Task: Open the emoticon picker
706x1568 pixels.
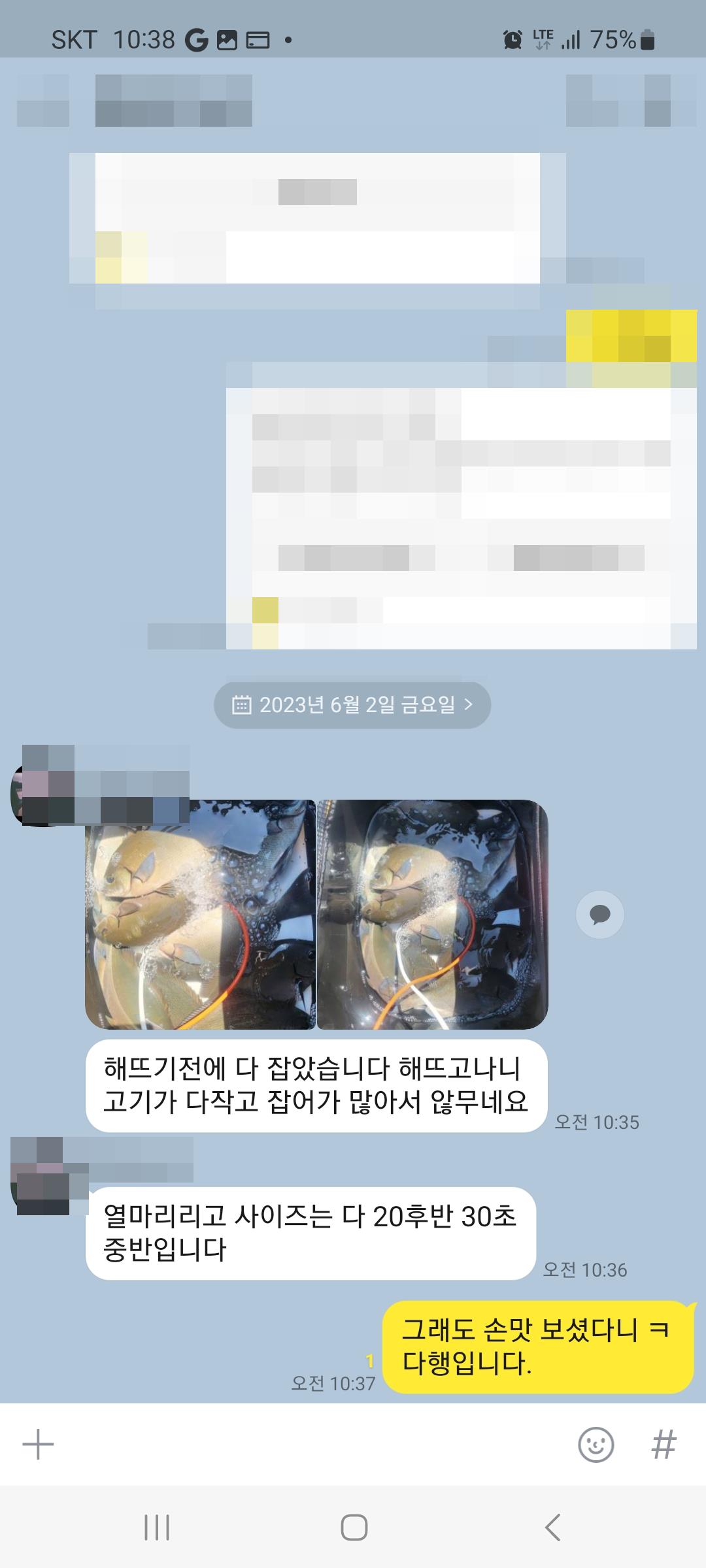Action: (596, 1445)
